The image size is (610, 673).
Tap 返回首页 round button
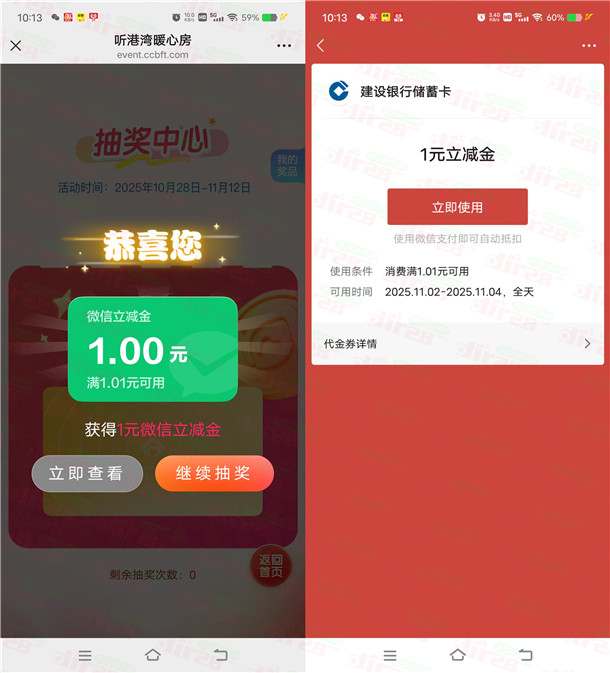tap(270, 565)
